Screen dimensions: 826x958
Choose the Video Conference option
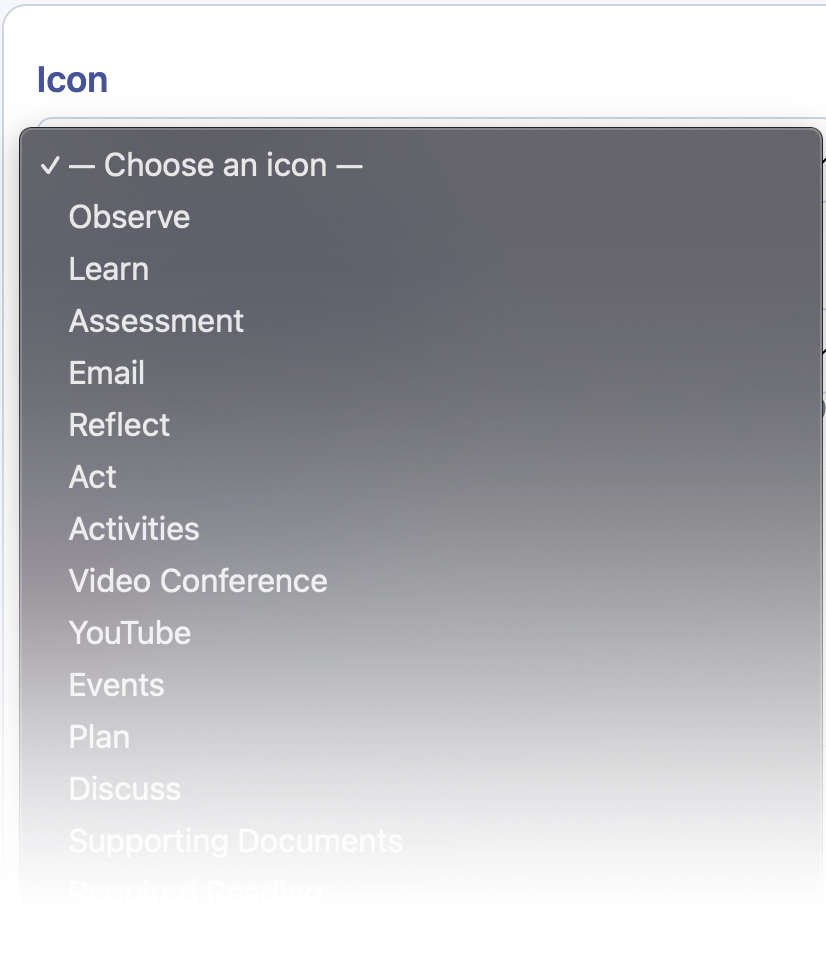(x=198, y=581)
